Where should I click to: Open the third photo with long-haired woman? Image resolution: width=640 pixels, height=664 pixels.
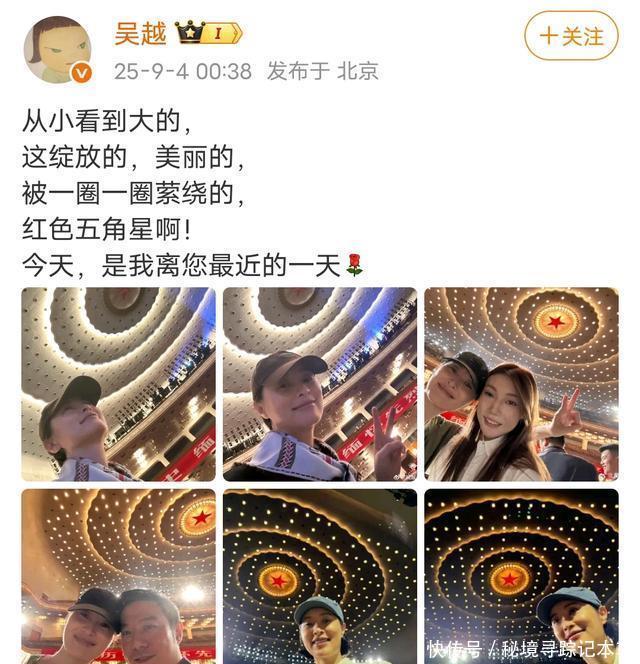pos(521,384)
